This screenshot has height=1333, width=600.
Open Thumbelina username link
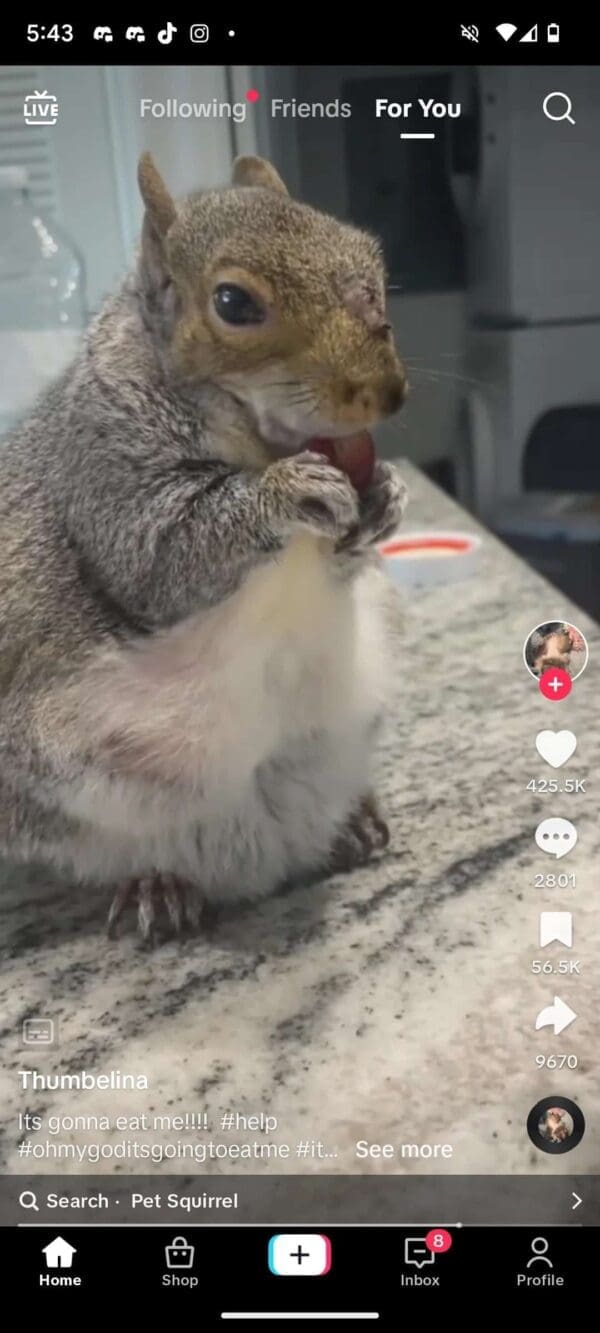[x=83, y=1080]
